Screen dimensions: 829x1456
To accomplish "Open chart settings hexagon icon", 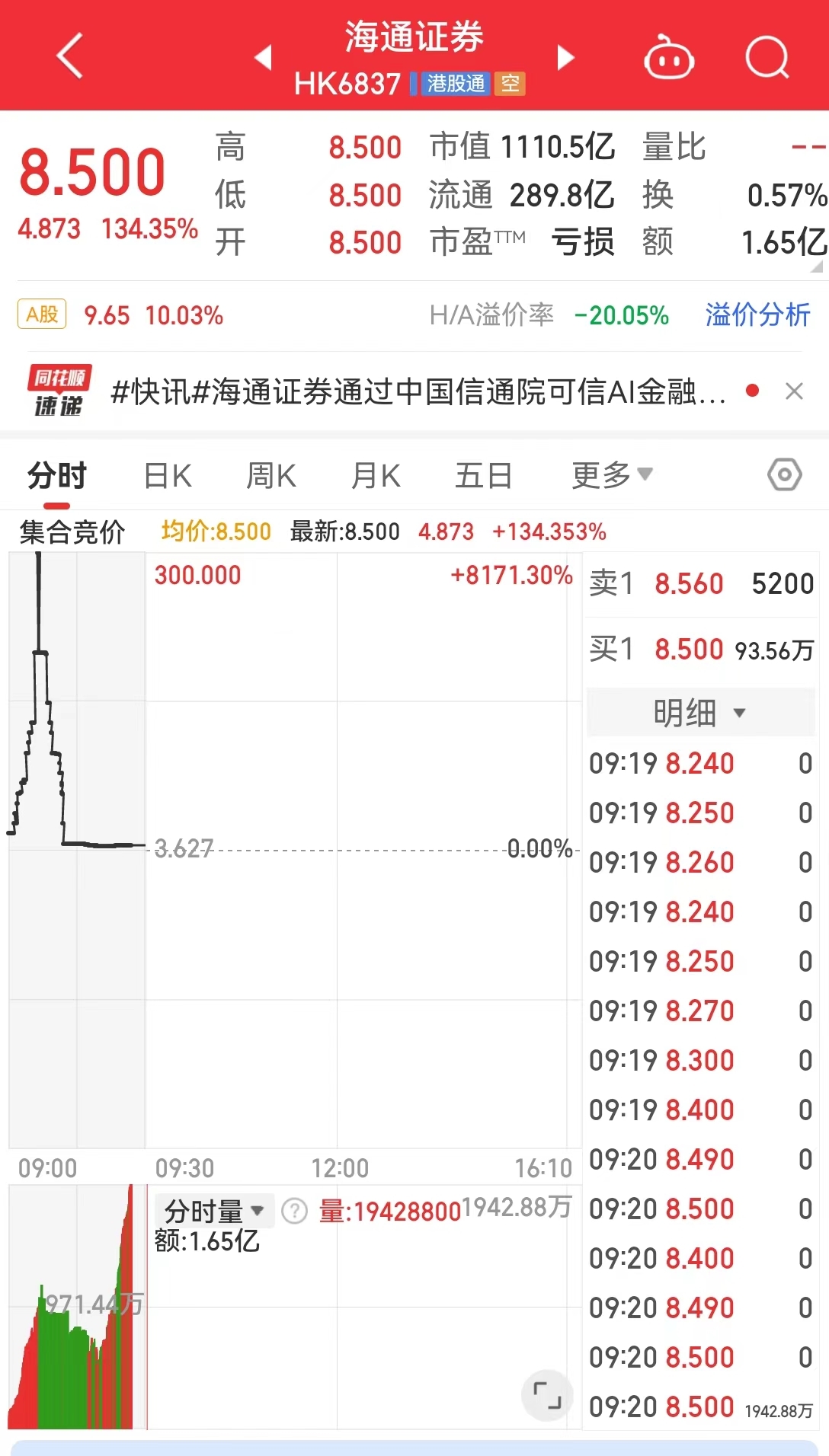I will [x=785, y=475].
